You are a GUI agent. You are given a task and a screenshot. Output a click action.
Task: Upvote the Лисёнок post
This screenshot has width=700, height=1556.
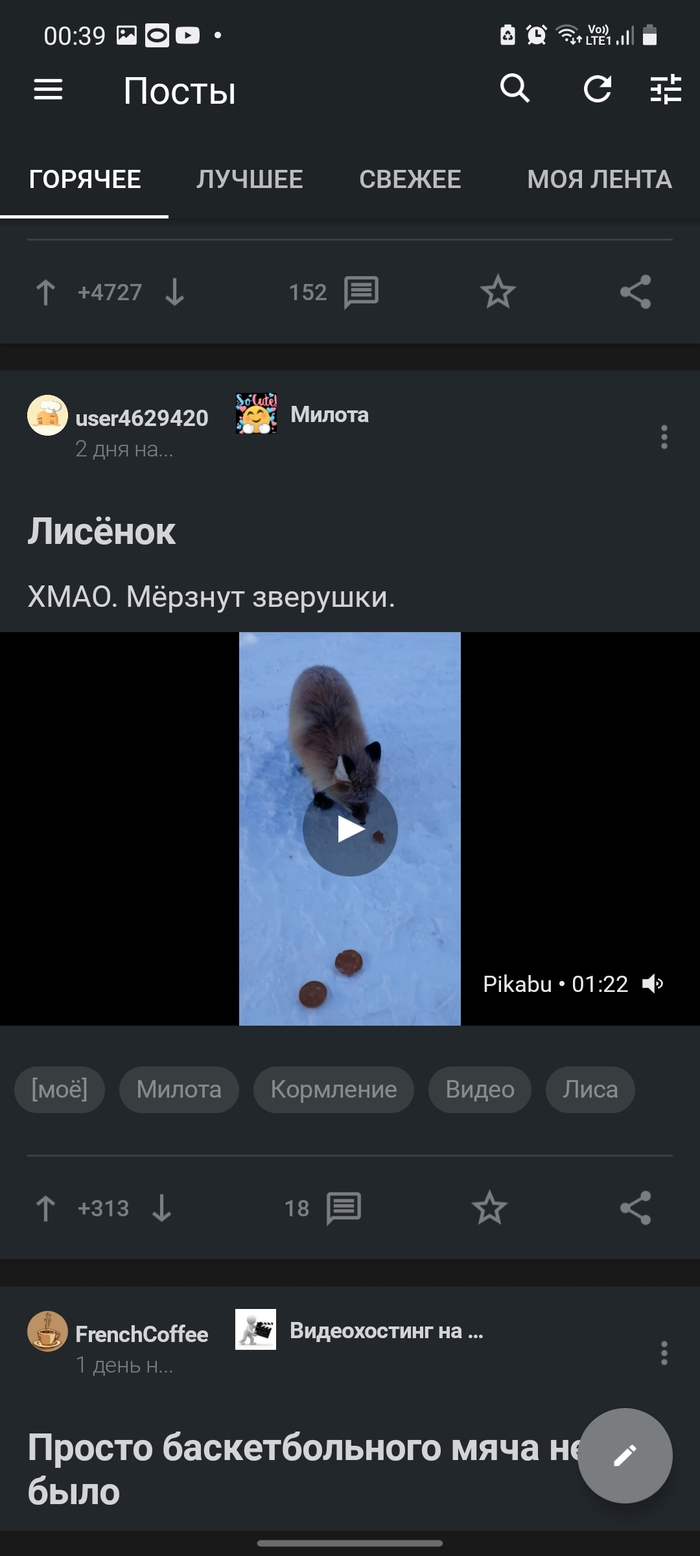coord(45,1208)
